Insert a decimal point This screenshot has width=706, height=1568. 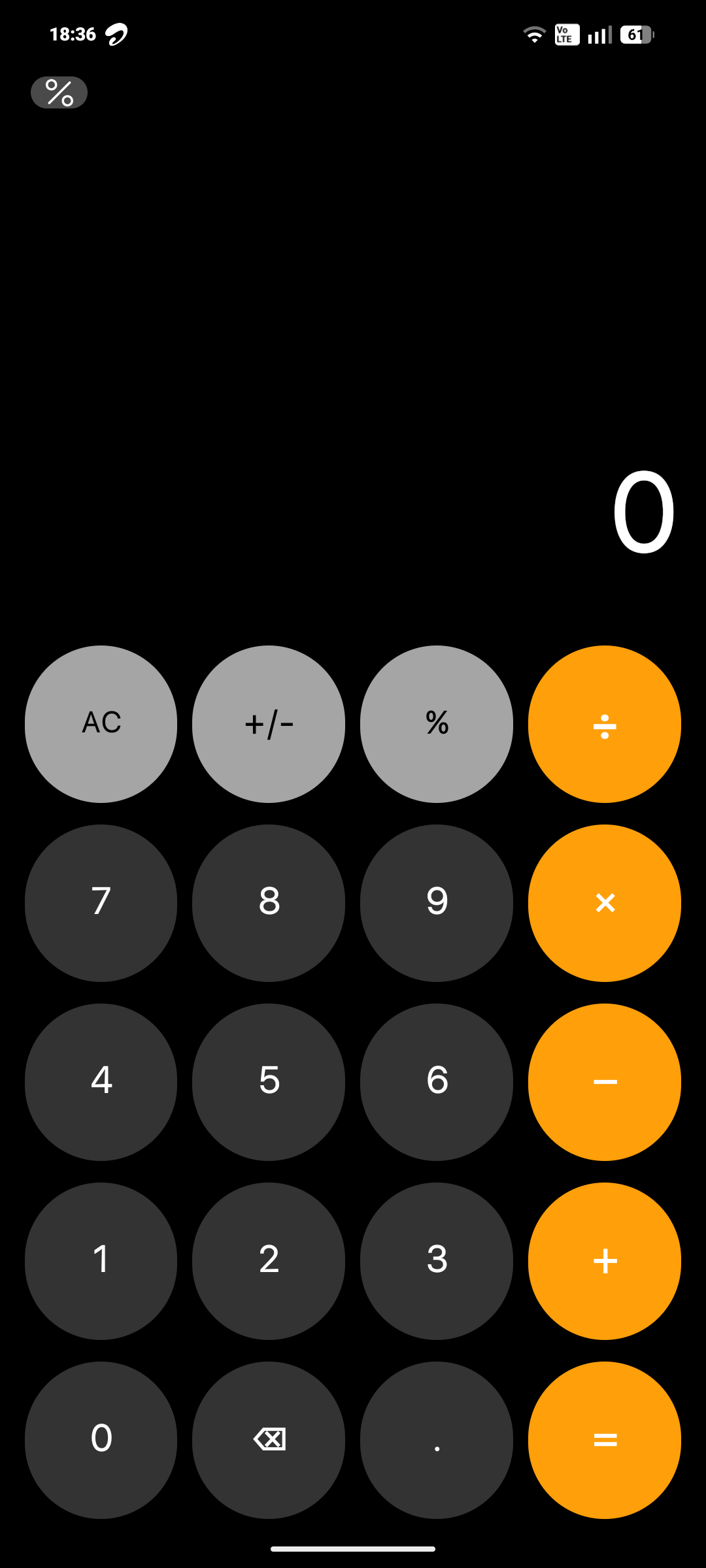click(437, 1440)
